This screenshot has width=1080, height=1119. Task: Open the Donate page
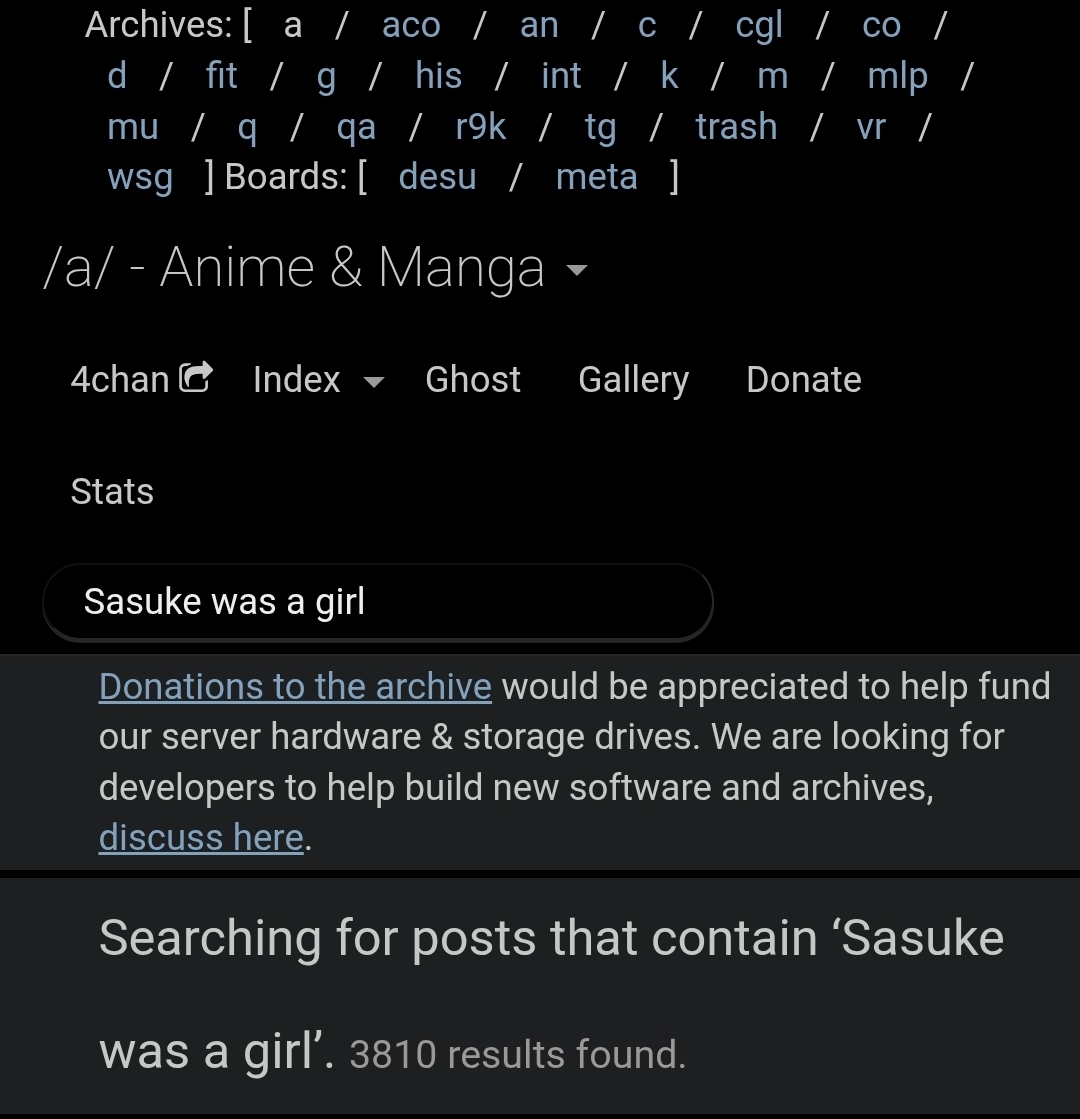click(x=804, y=380)
